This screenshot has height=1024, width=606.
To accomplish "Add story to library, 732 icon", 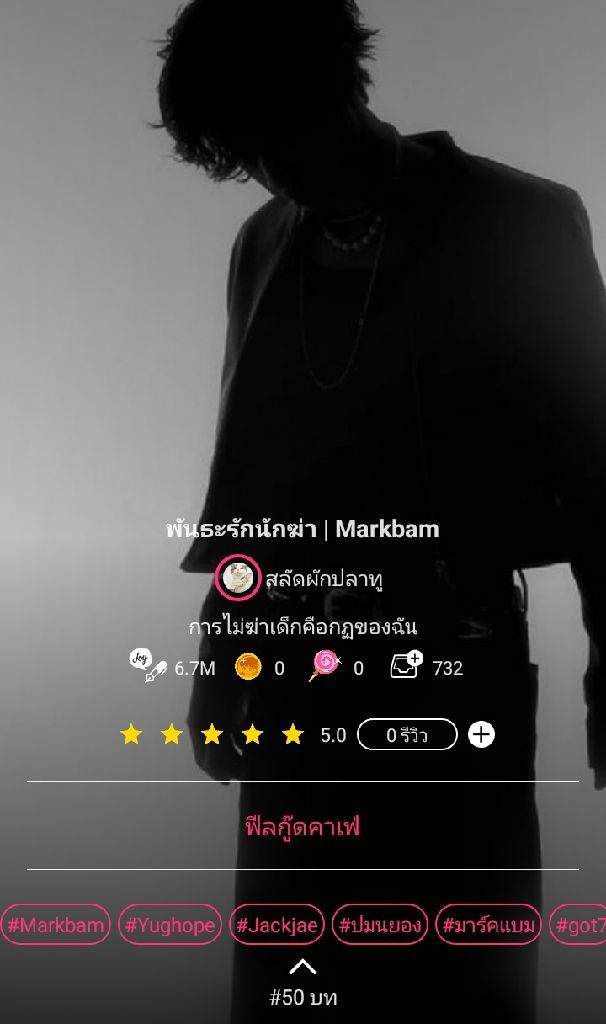I will coord(406,665).
